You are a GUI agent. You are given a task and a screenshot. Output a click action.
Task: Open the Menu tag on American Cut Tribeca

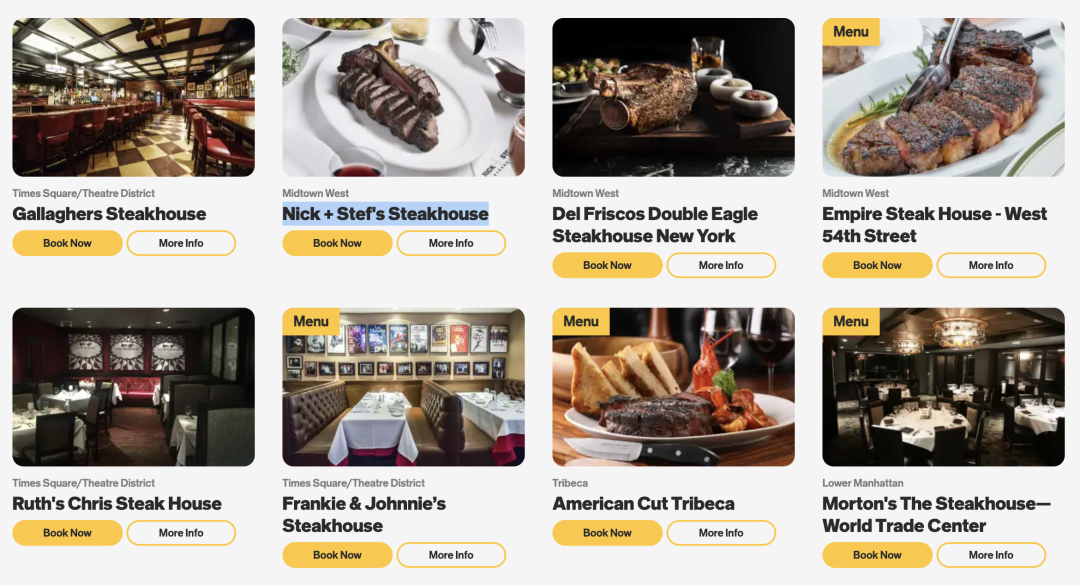click(x=581, y=321)
